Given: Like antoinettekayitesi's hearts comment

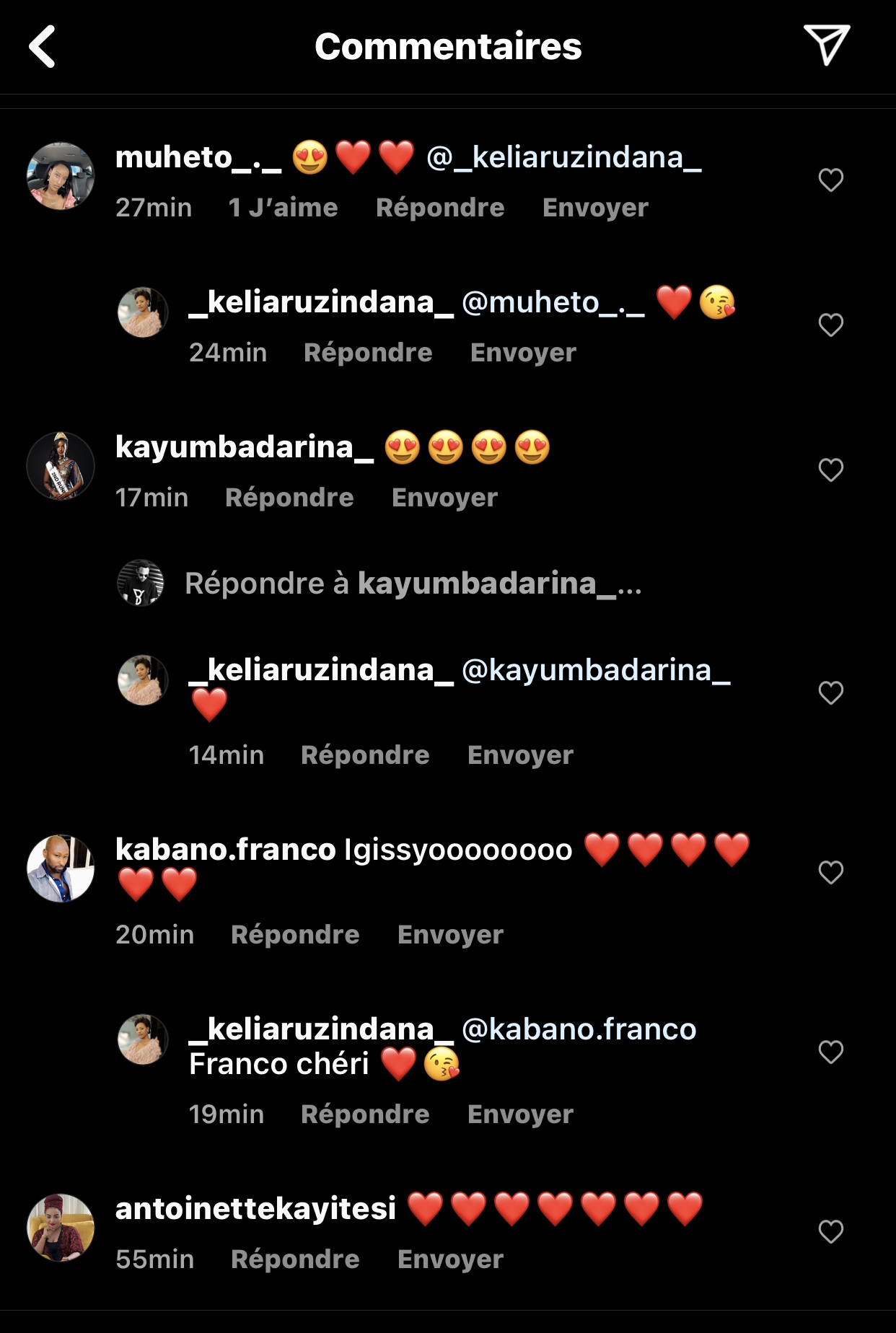Looking at the screenshot, I should tap(830, 1231).
